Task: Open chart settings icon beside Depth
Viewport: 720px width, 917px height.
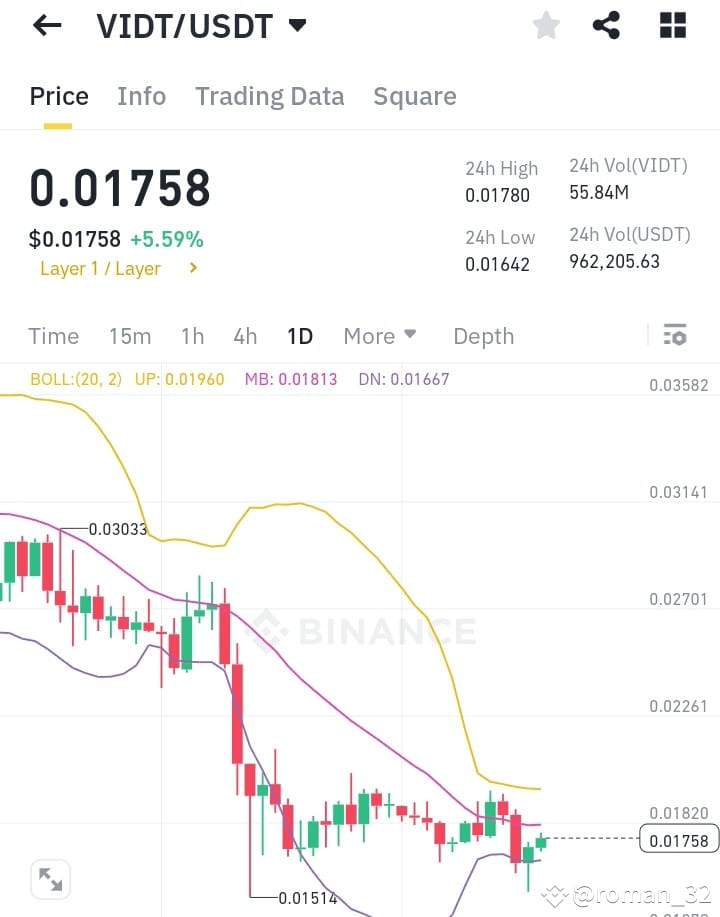Action: 675,336
